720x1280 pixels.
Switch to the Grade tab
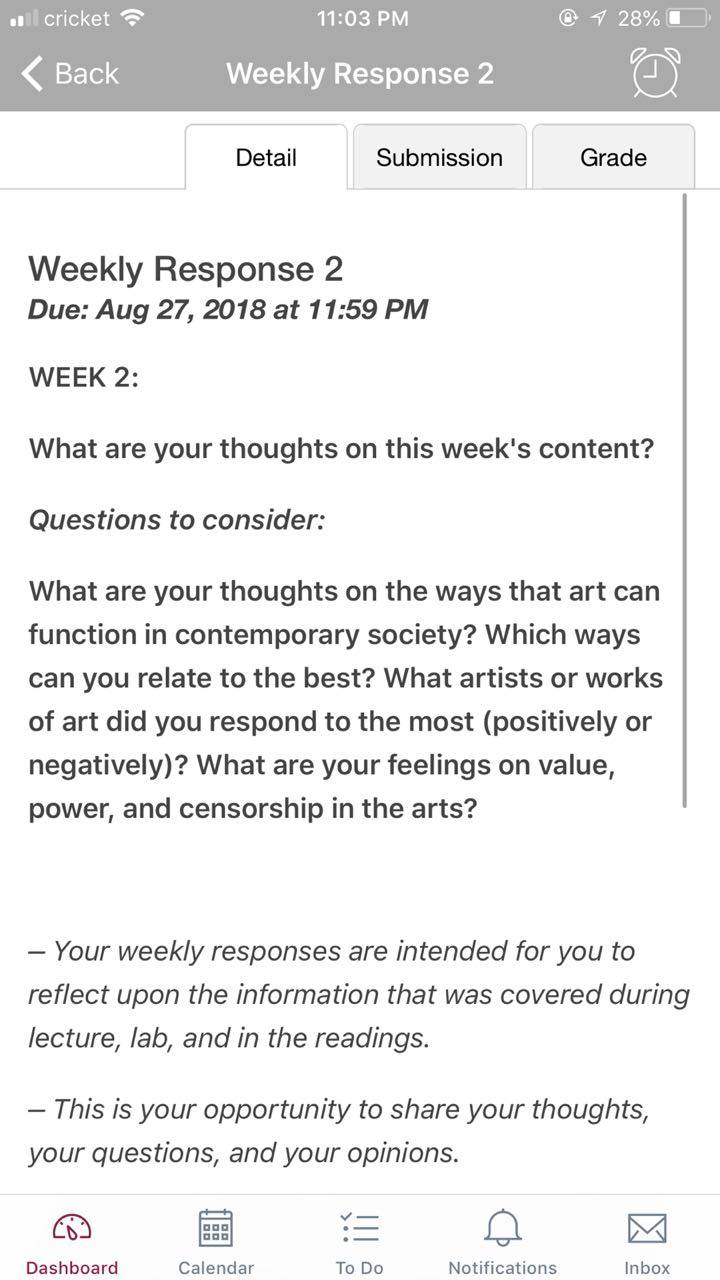tap(613, 157)
